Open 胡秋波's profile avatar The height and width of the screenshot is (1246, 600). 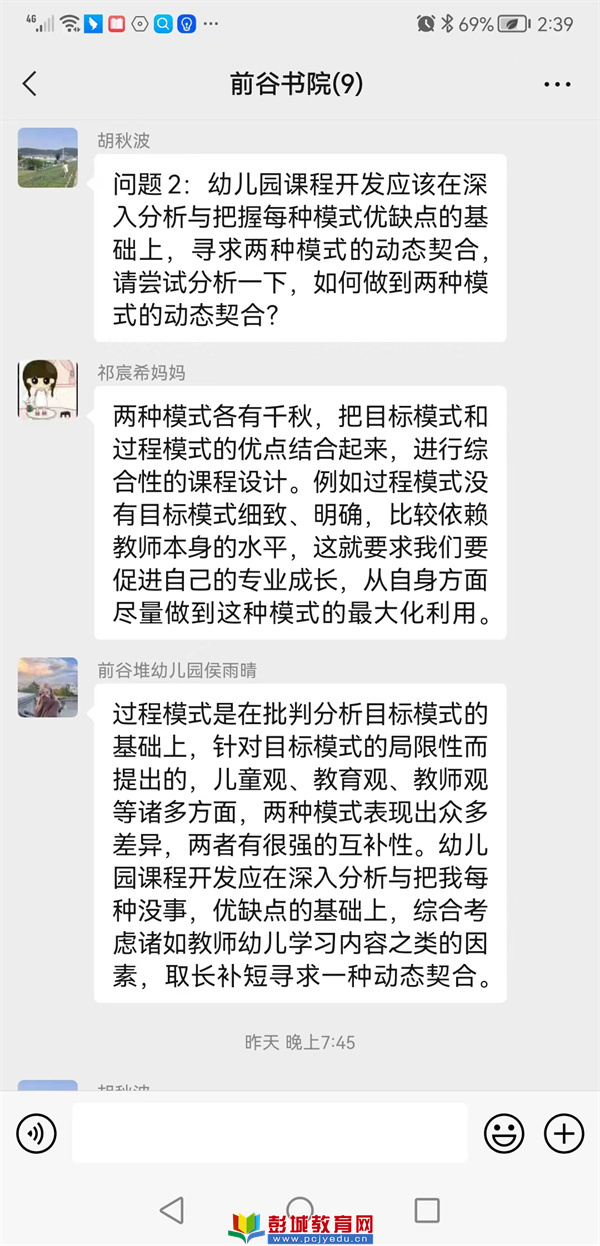[x=47, y=157]
